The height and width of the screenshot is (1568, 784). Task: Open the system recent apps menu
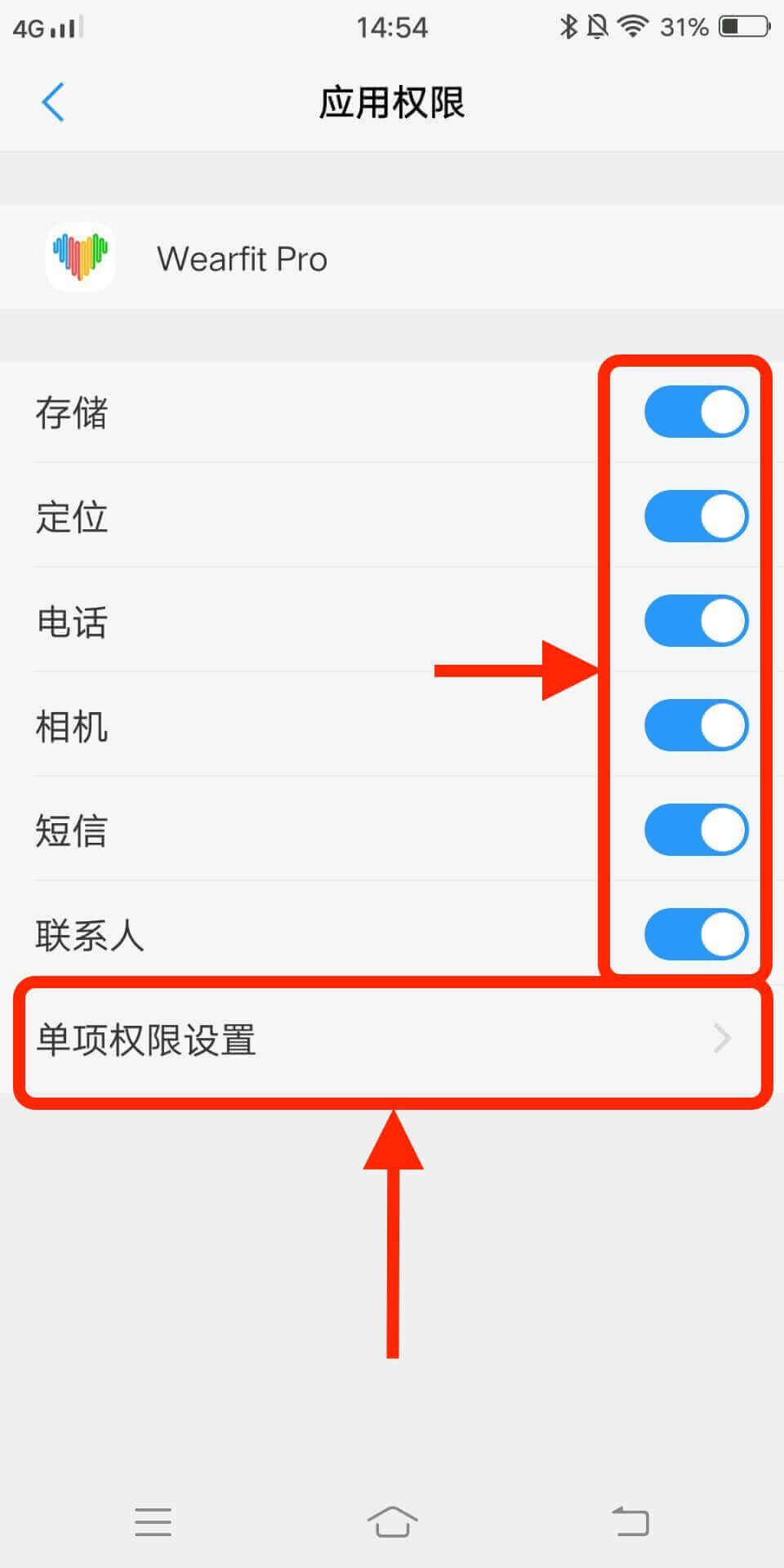(x=153, y=1522)
